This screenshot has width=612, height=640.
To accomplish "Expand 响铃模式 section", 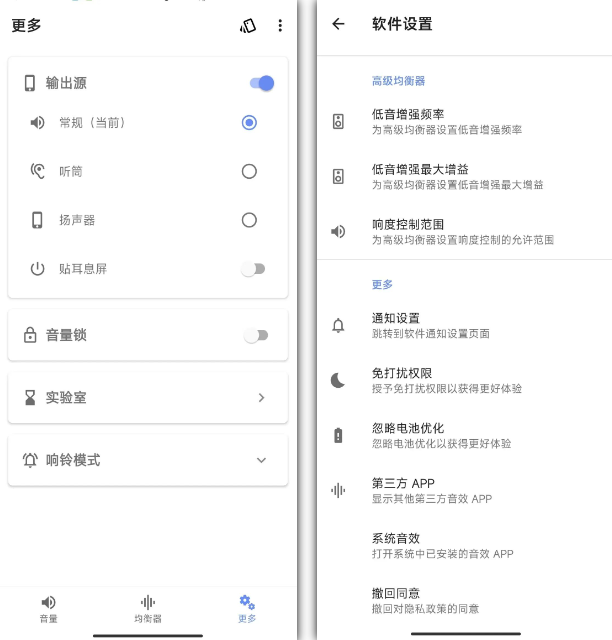I will tap(148, 460).
